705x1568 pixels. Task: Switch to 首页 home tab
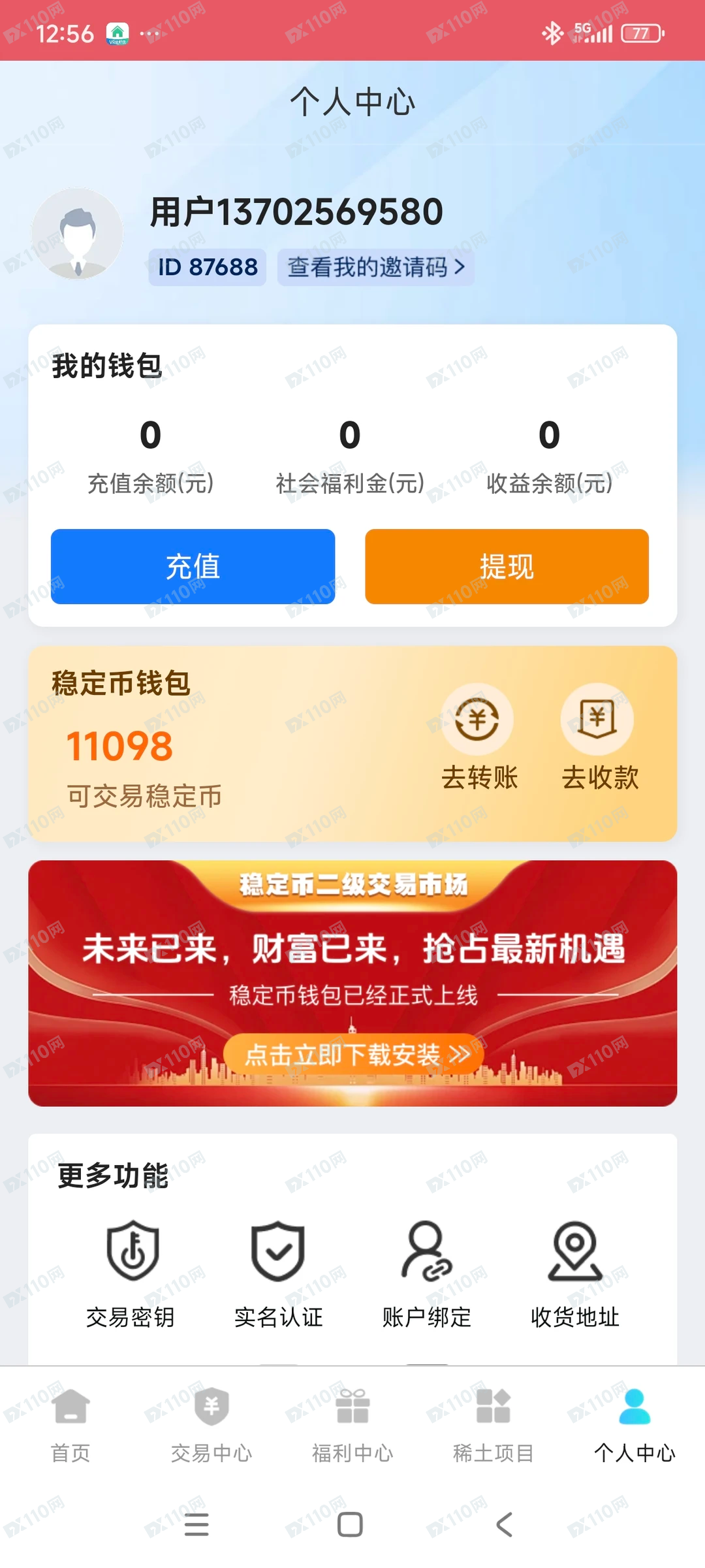pyautogui.click(x=70, y=1424)
